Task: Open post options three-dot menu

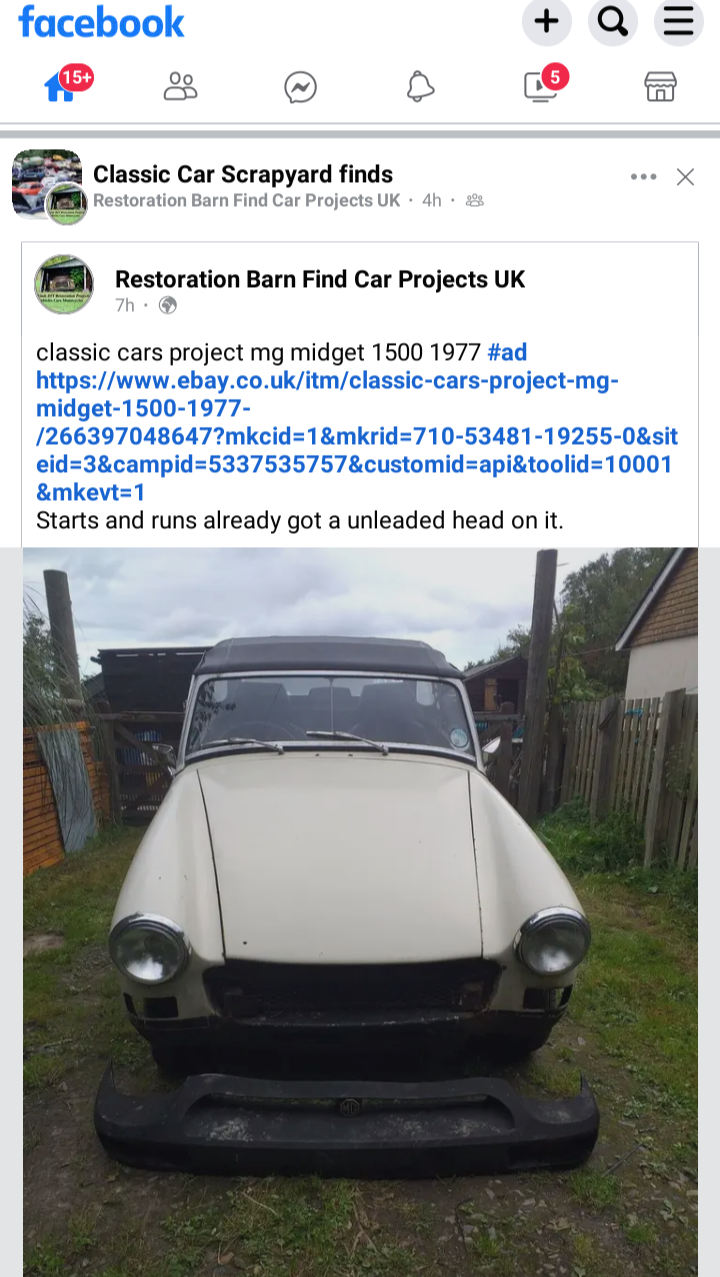Action: point(643,177)
